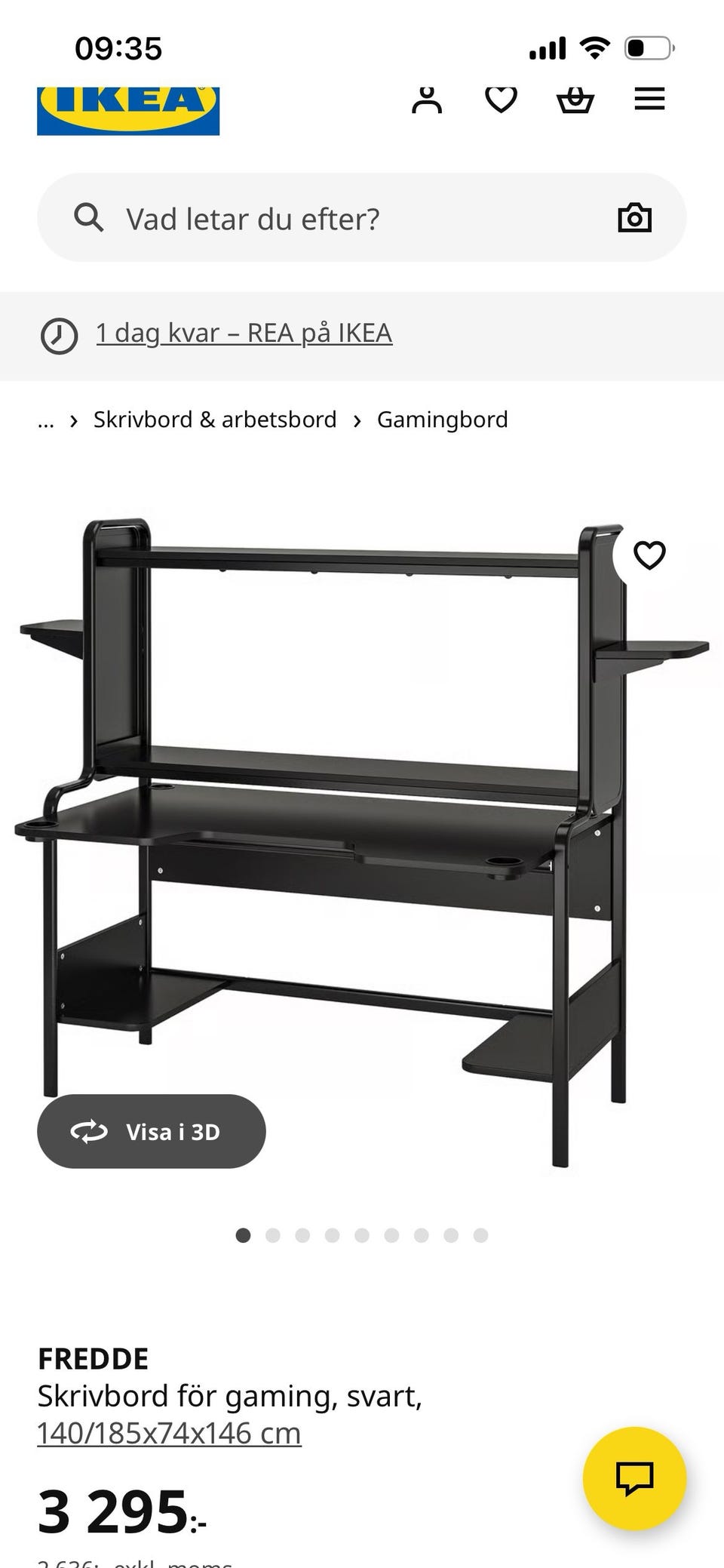Save FREDDE desk to favorites

[649, 555]
